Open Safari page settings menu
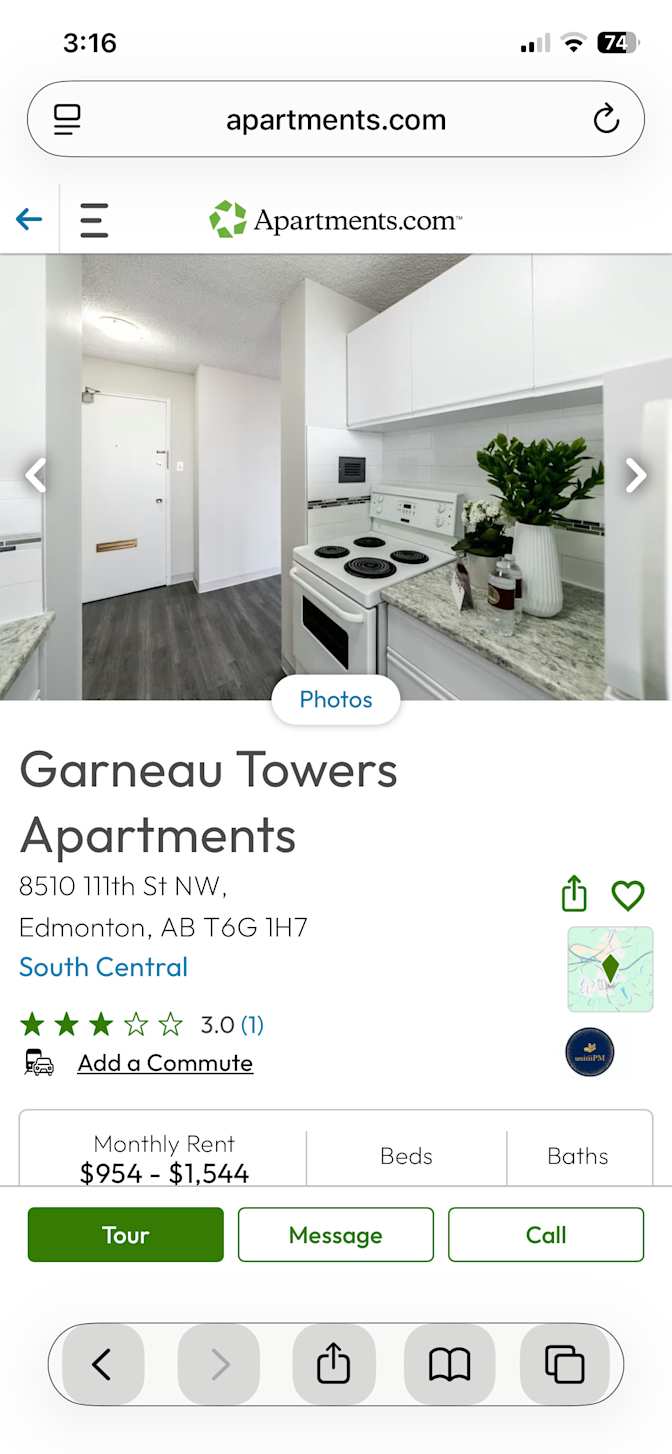The image size is (672, 1454). click(67, 120)
